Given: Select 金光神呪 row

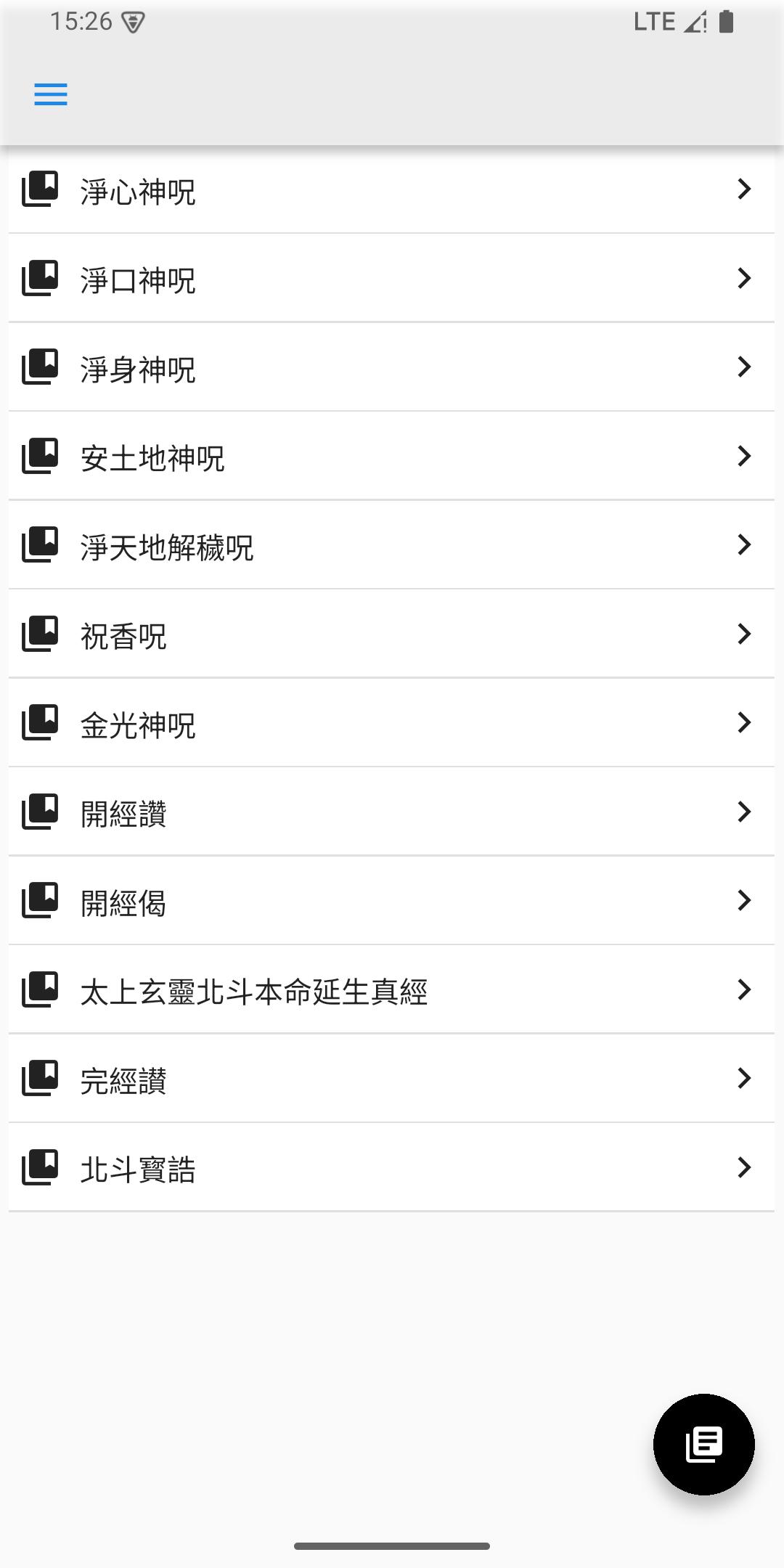Looking at the screenshot, I should (x=392, y=724).
